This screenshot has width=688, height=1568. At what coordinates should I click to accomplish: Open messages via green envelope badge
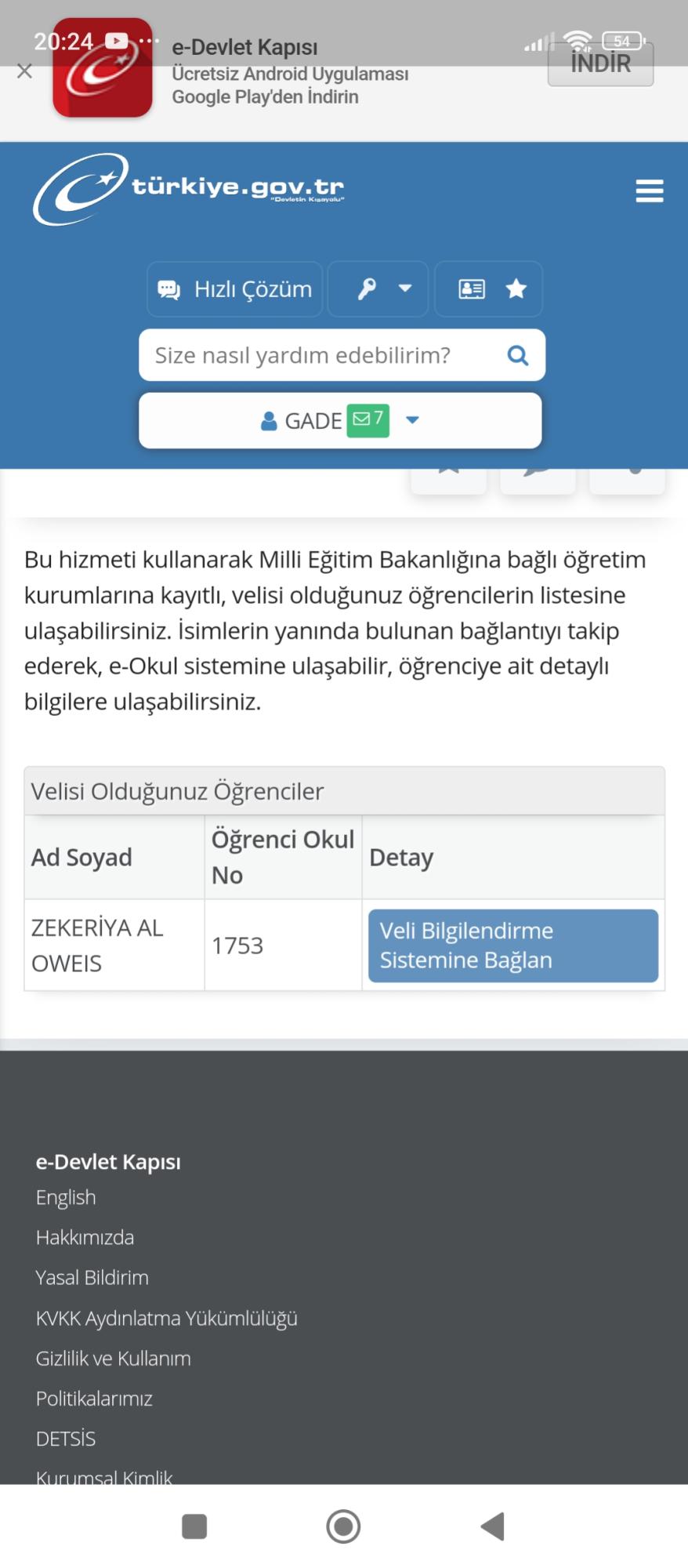[368, 420]
